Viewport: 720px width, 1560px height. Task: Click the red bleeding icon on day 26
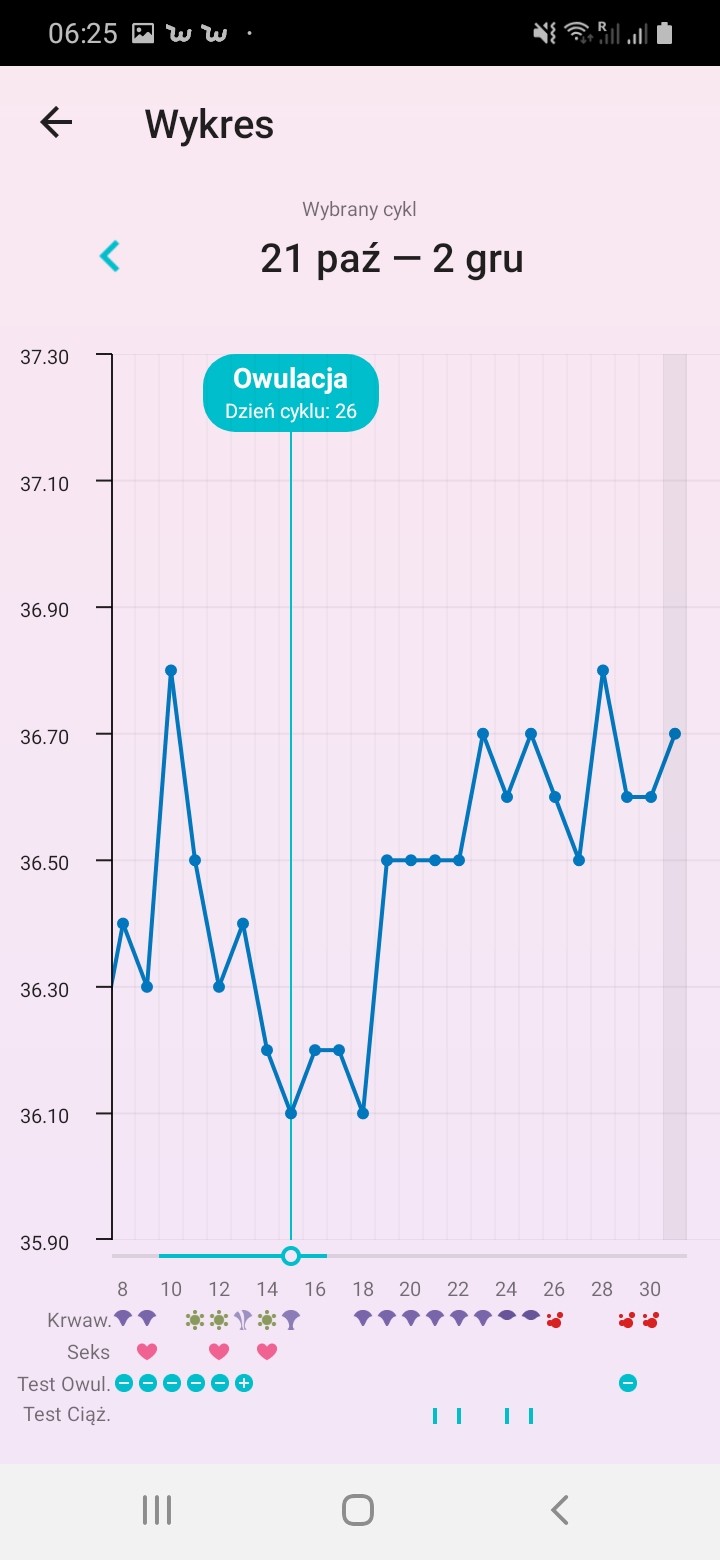click(x=554, y=1318)
